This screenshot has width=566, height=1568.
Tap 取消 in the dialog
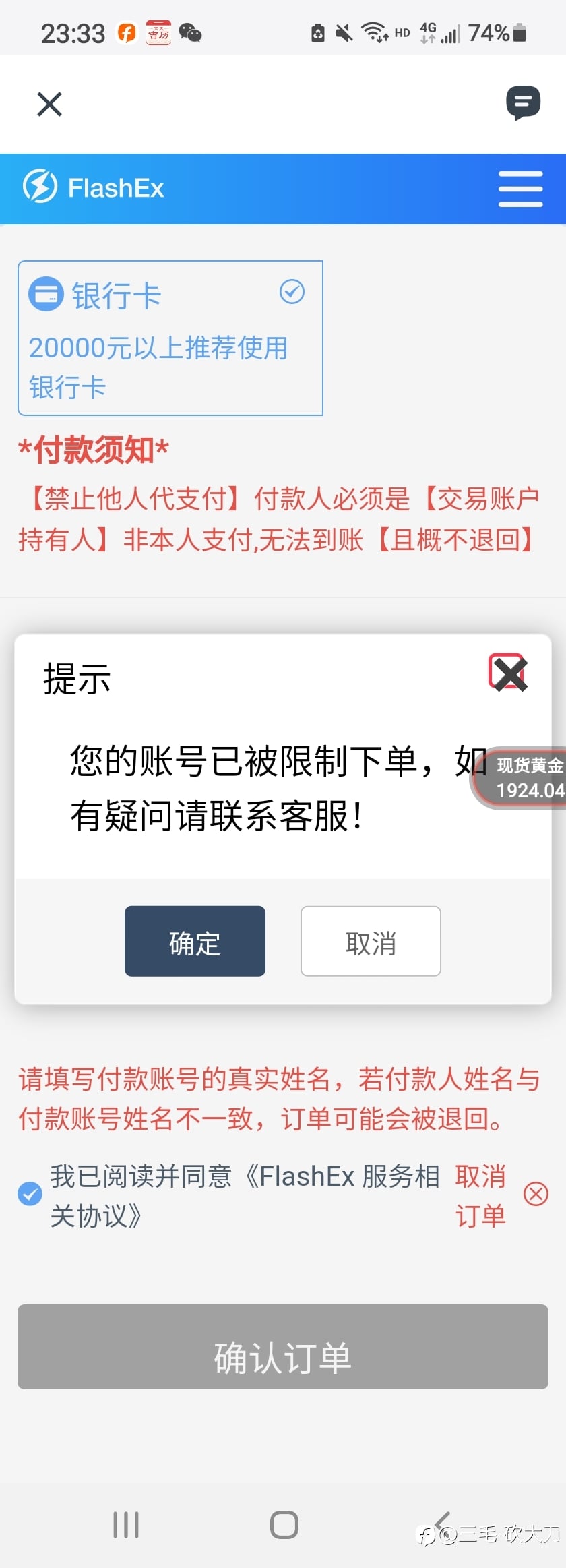point(371,941)
